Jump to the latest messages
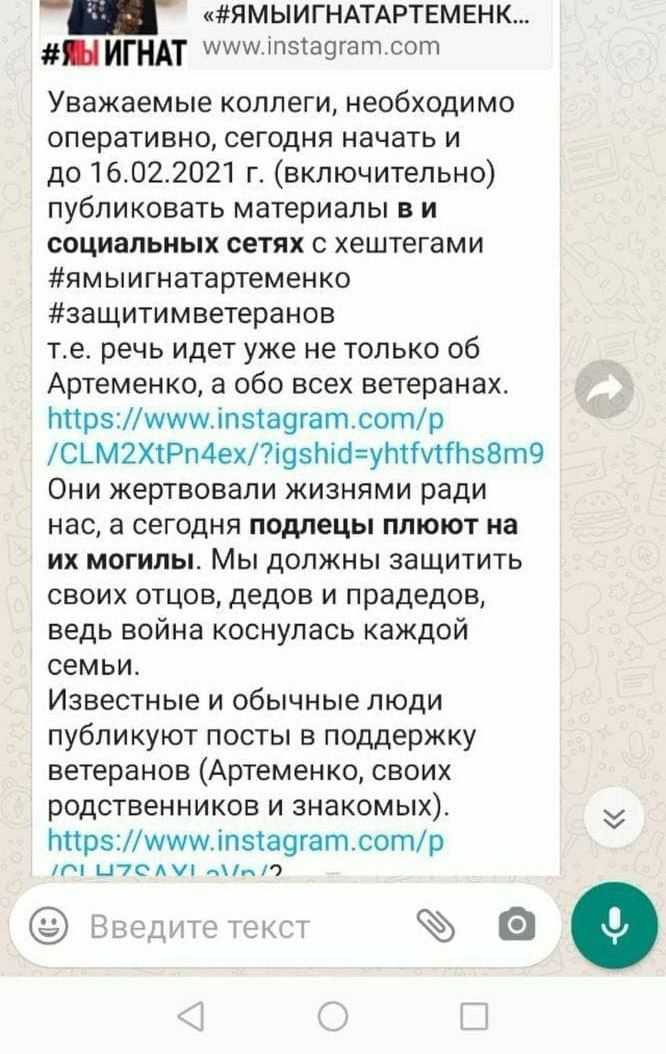The width and height of the screenshot is (666, 1054). pyautogui.click(x=614, y=820)
